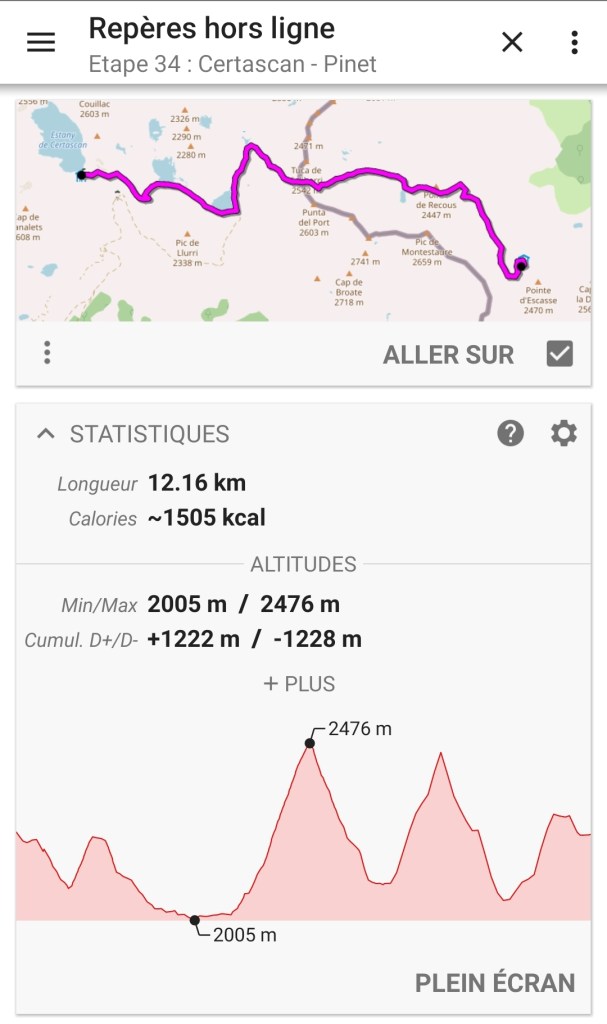The height and width of the screenshot is (1024, 607).
Task: Open the track map preview
Action: coord(303,210)
